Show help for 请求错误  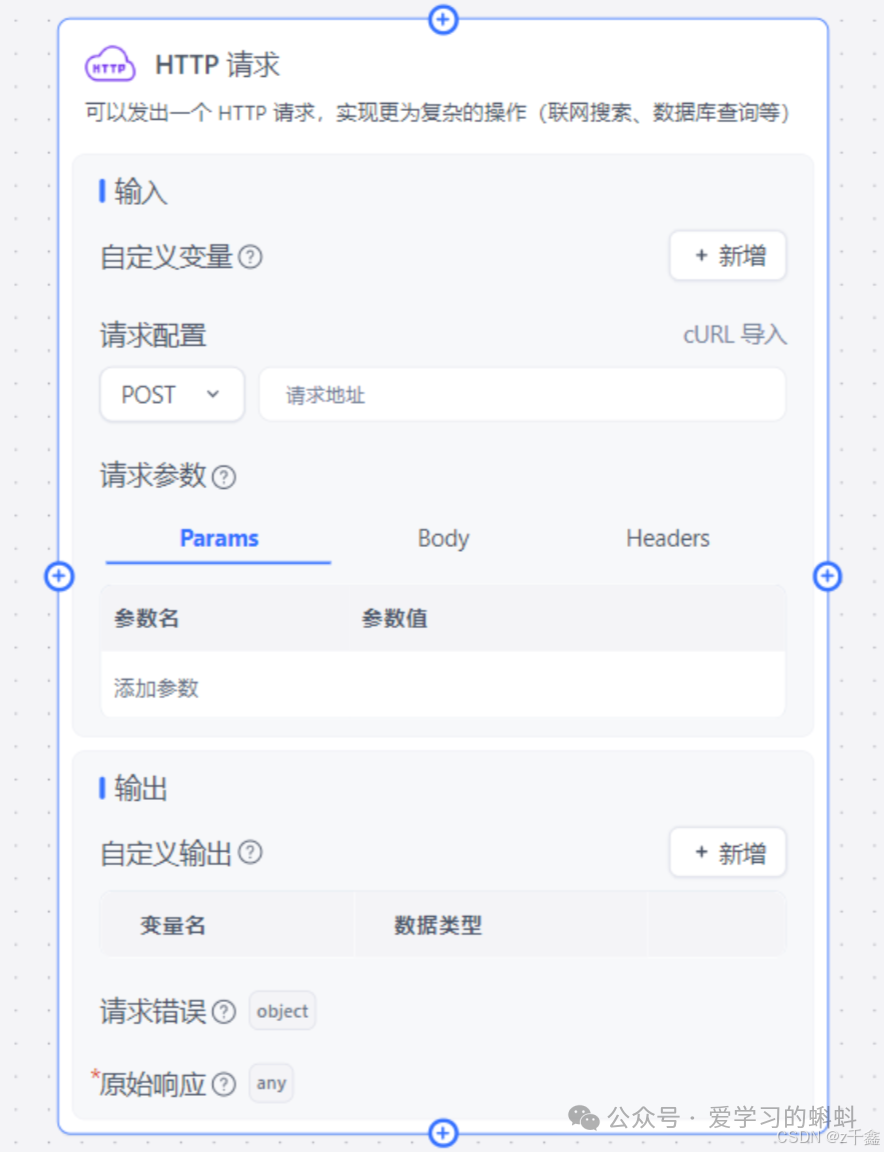point(225,1012)
